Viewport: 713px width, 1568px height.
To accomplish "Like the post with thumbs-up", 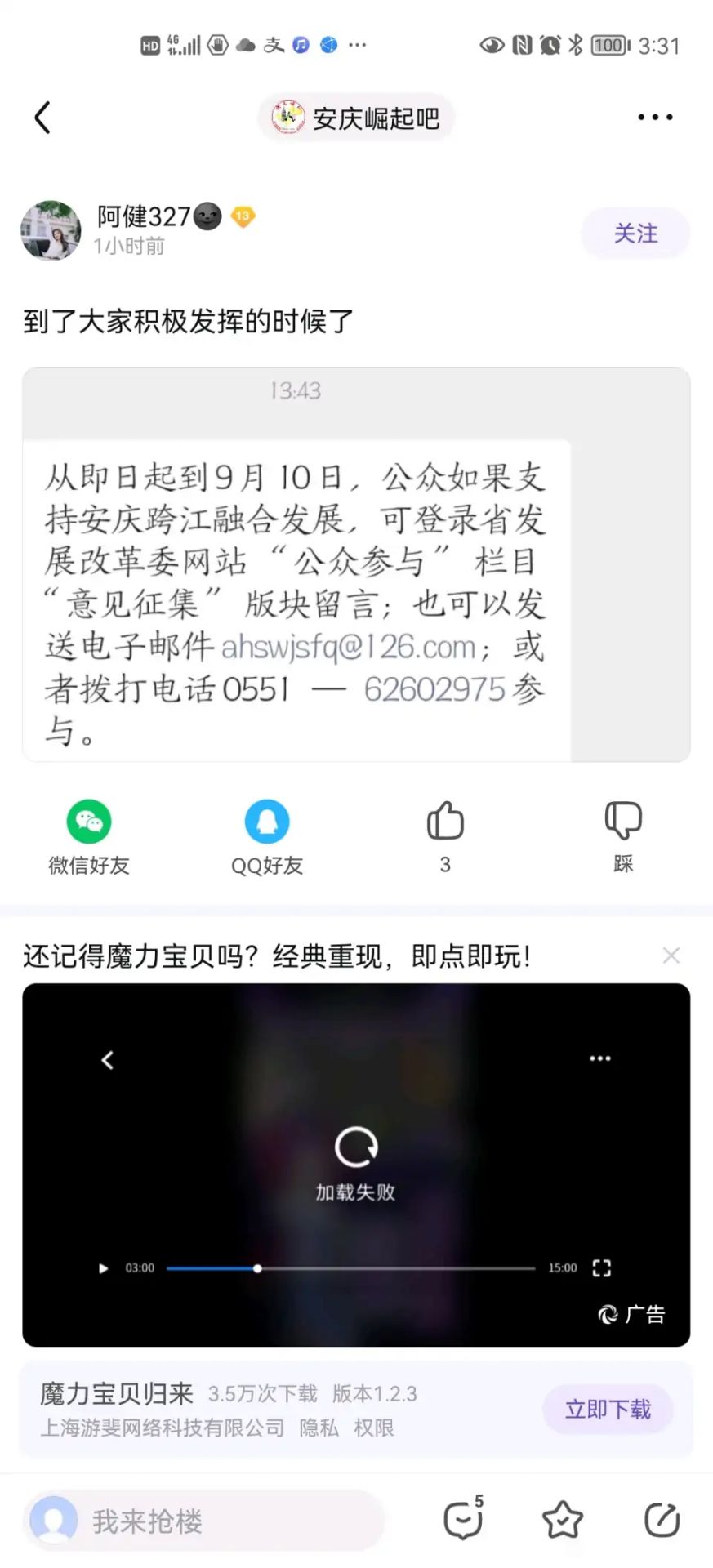I will point(445,821).
